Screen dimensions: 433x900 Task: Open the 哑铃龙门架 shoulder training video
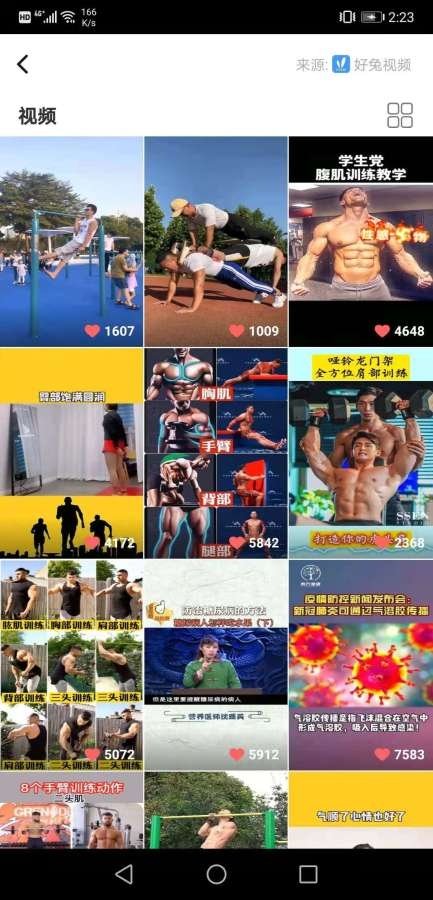pos(361,453)
